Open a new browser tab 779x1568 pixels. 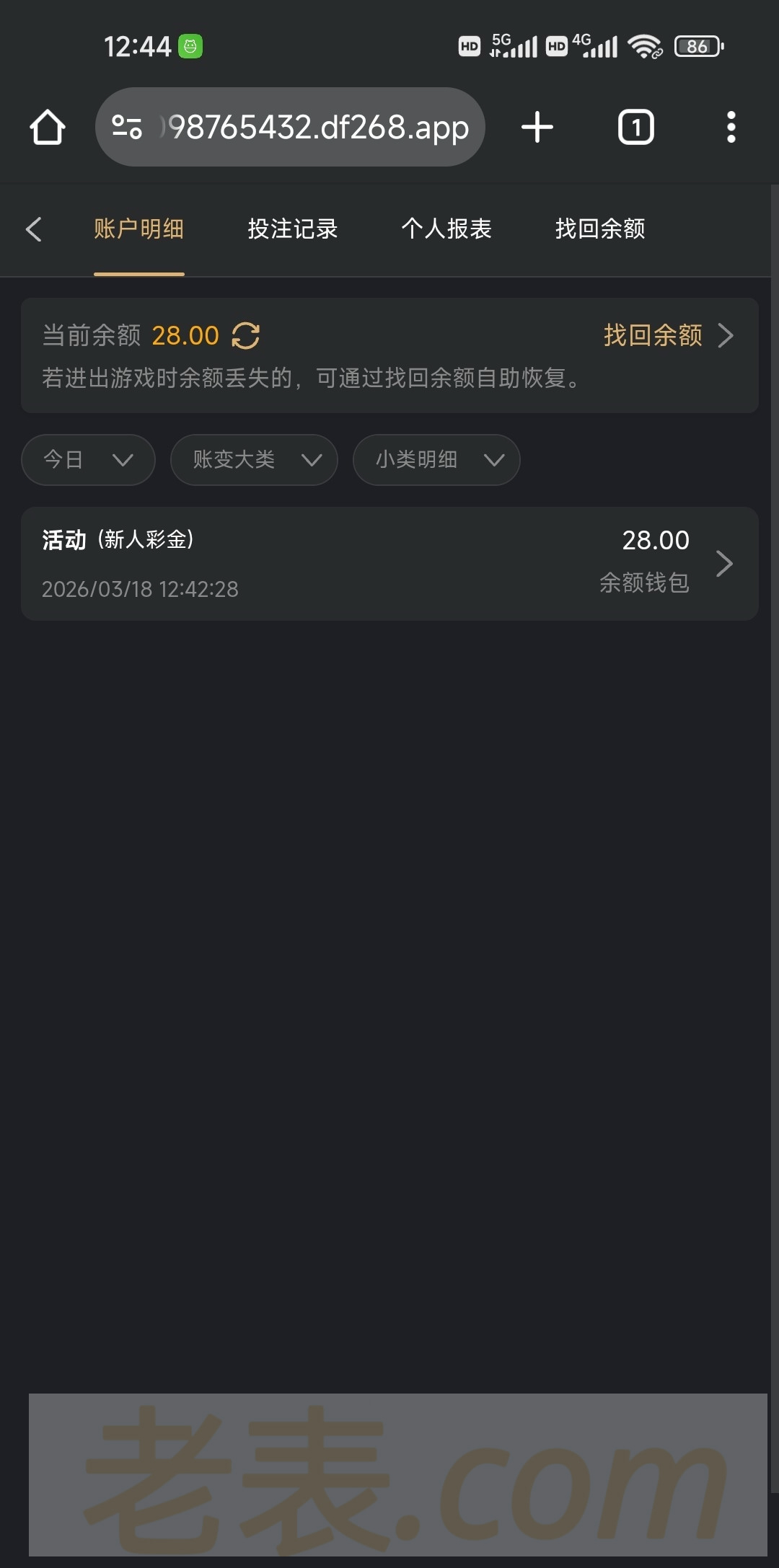[537, 128]
